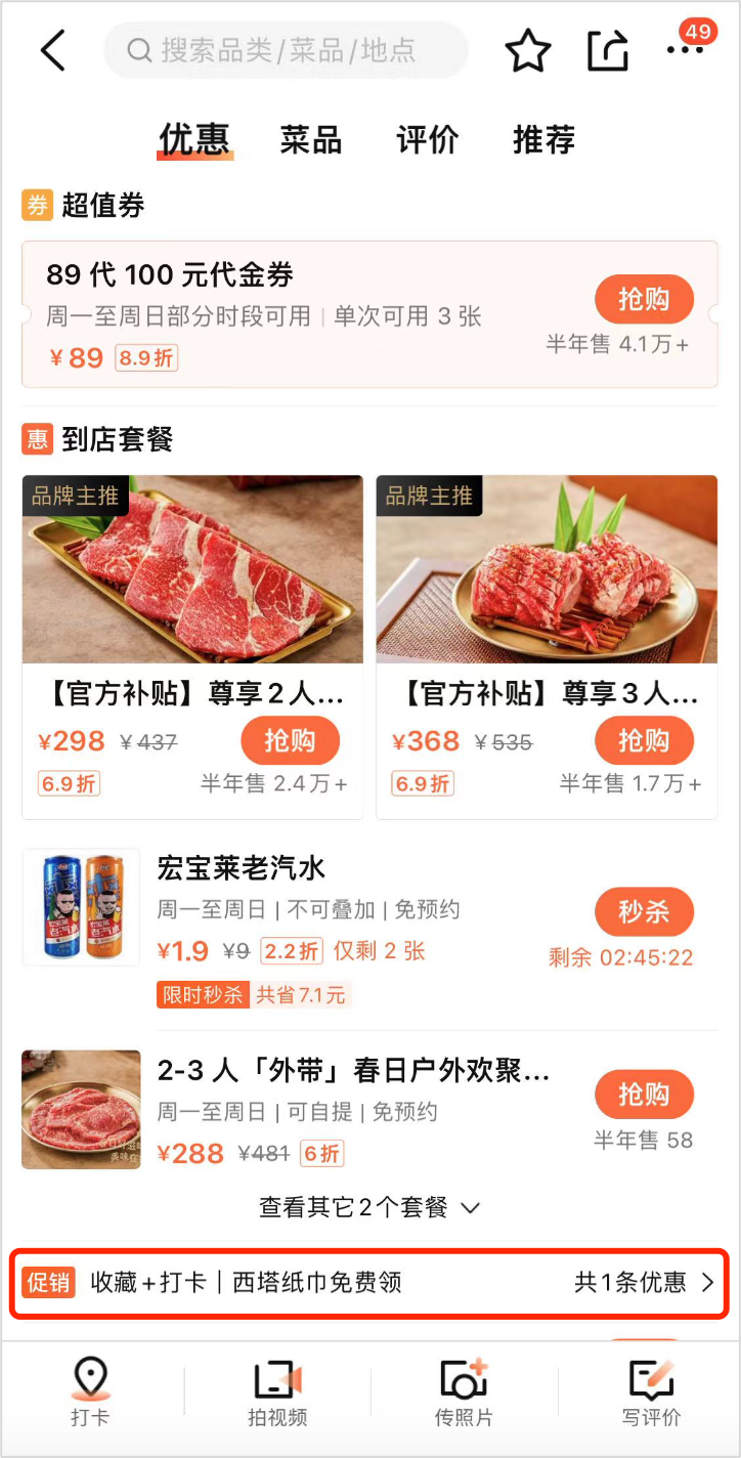
Task: Open 写评价 to write a review
Action: pos(651,1391)
